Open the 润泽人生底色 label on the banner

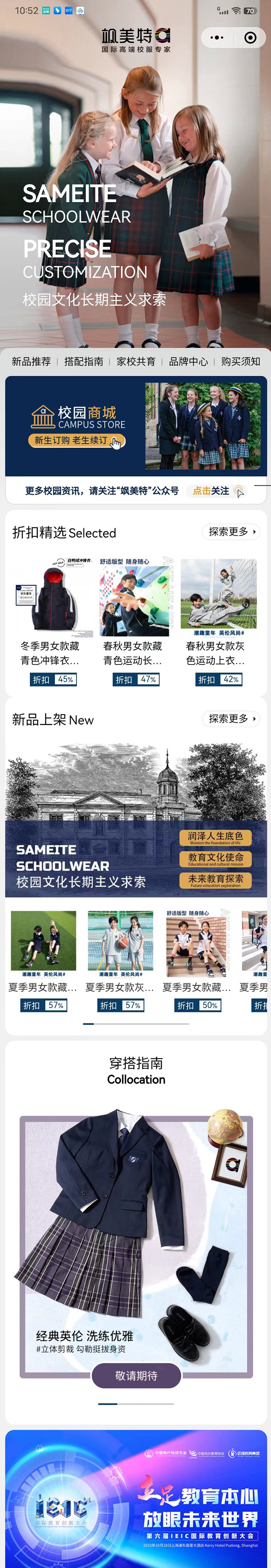pyautogui.click(x=215, y=838)
